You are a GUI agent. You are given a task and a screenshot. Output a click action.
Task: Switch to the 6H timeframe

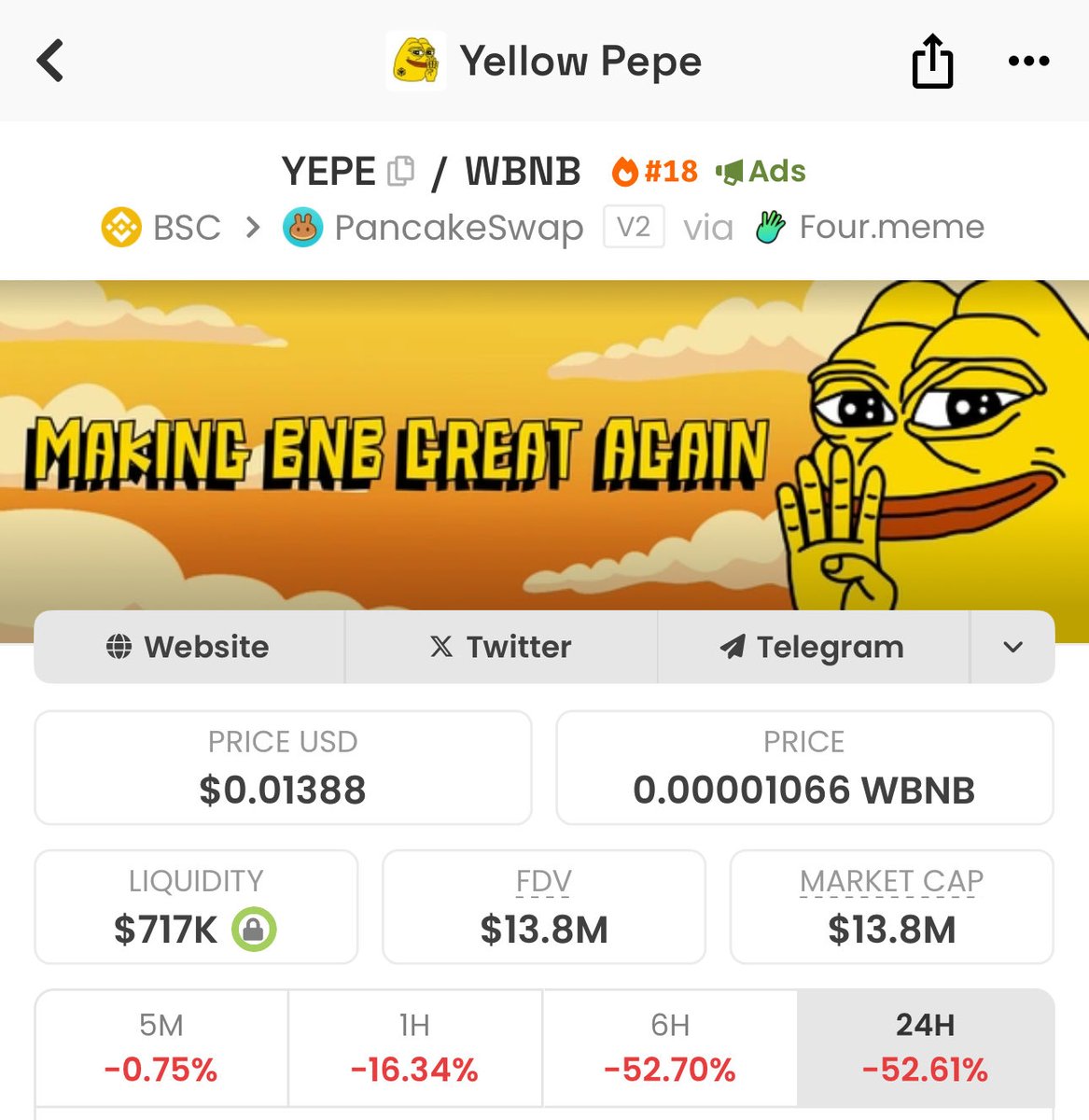[x=670, y=1047]
